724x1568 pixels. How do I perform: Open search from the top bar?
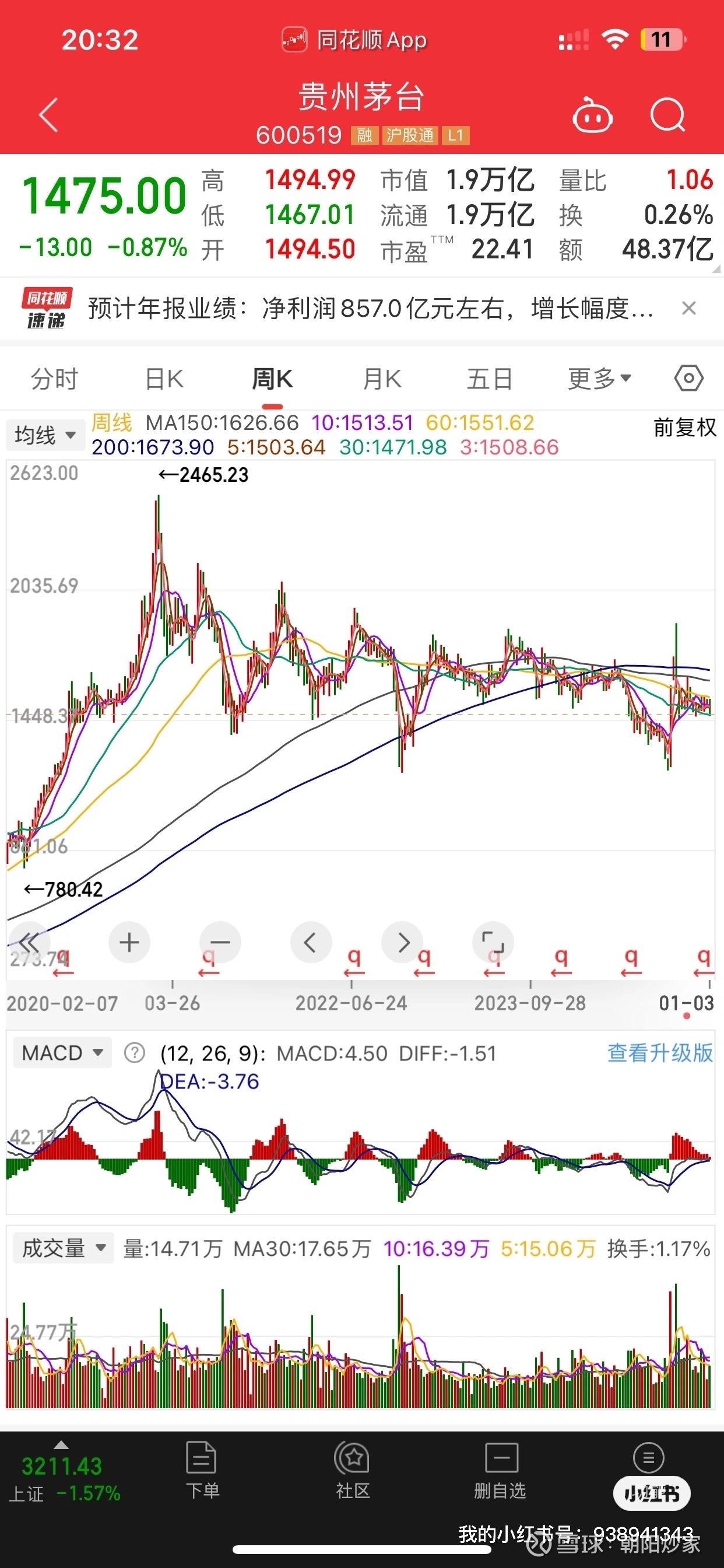(x=667, y=114)
